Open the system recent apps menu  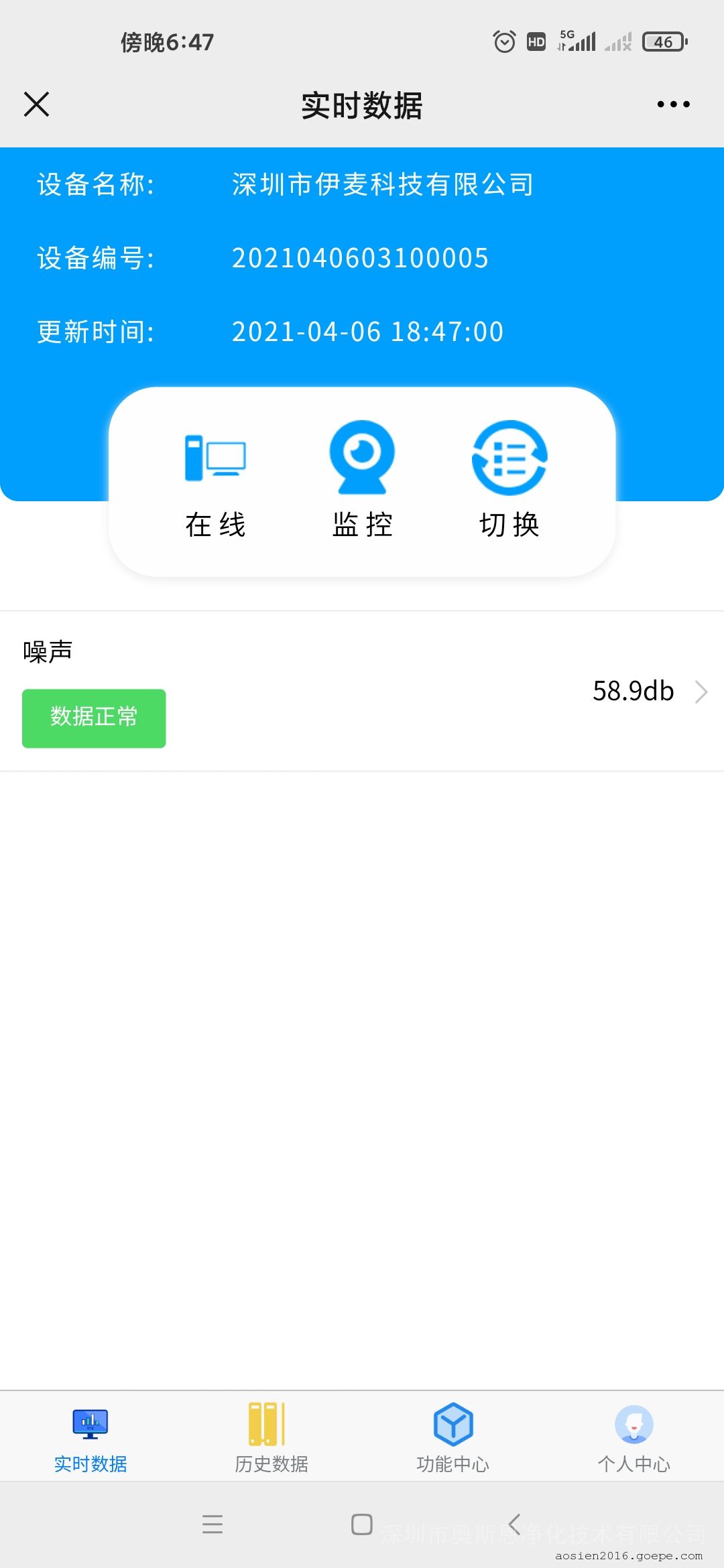point(213,1524)
